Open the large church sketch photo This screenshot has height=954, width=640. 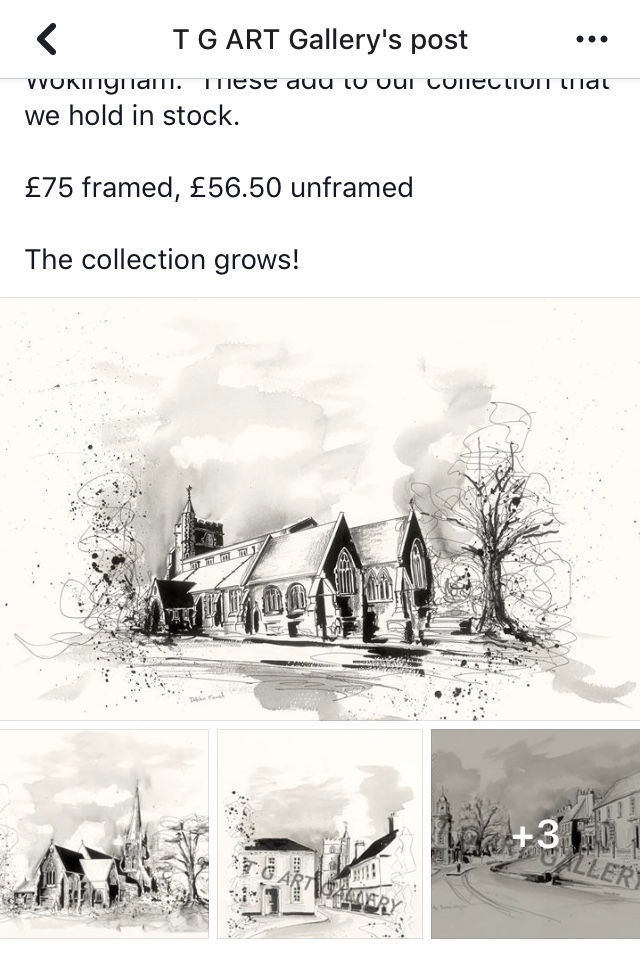pos(320,508)
